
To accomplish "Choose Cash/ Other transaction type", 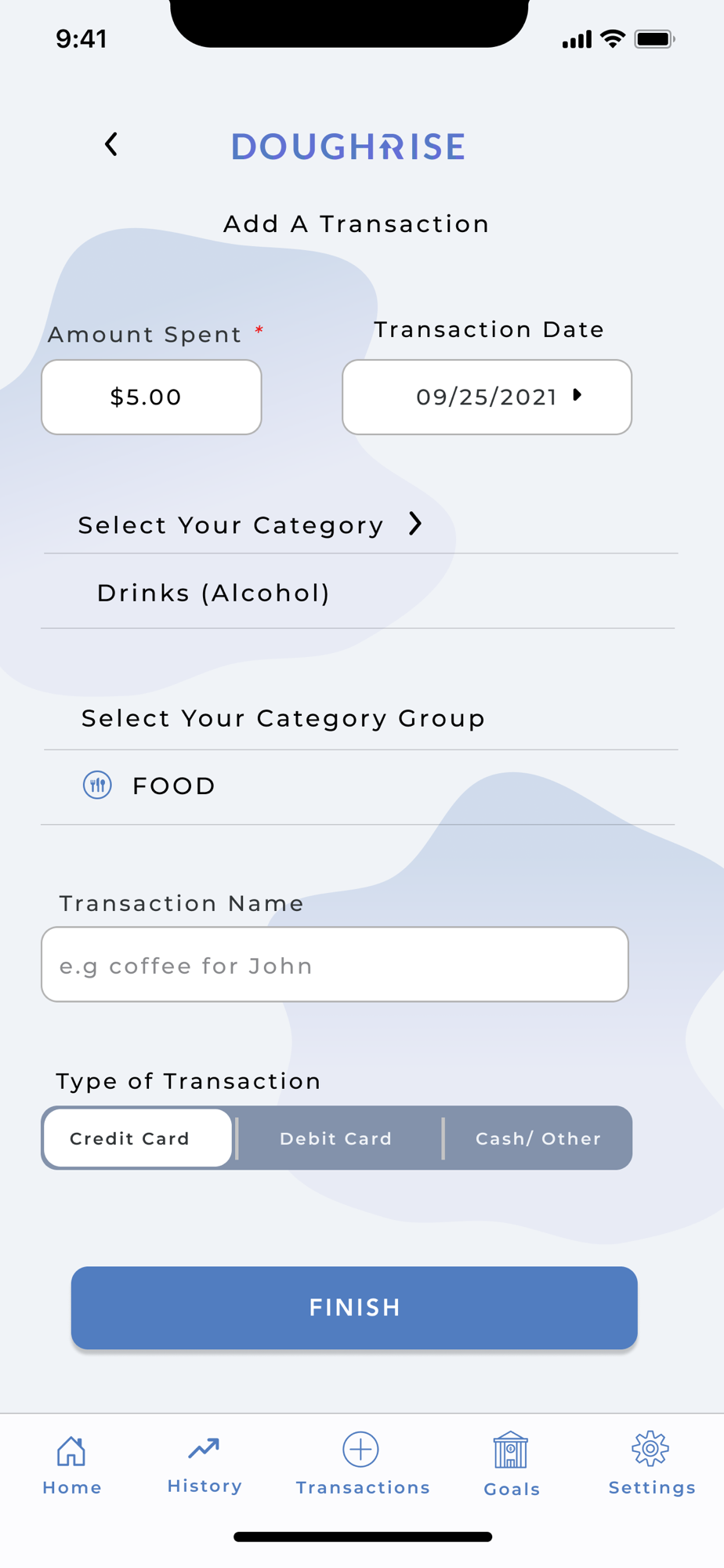I will (538, 1138).
